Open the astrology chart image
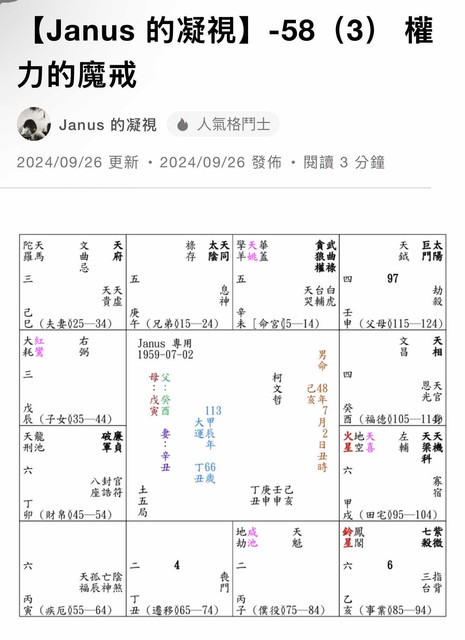 click(233, 425)
